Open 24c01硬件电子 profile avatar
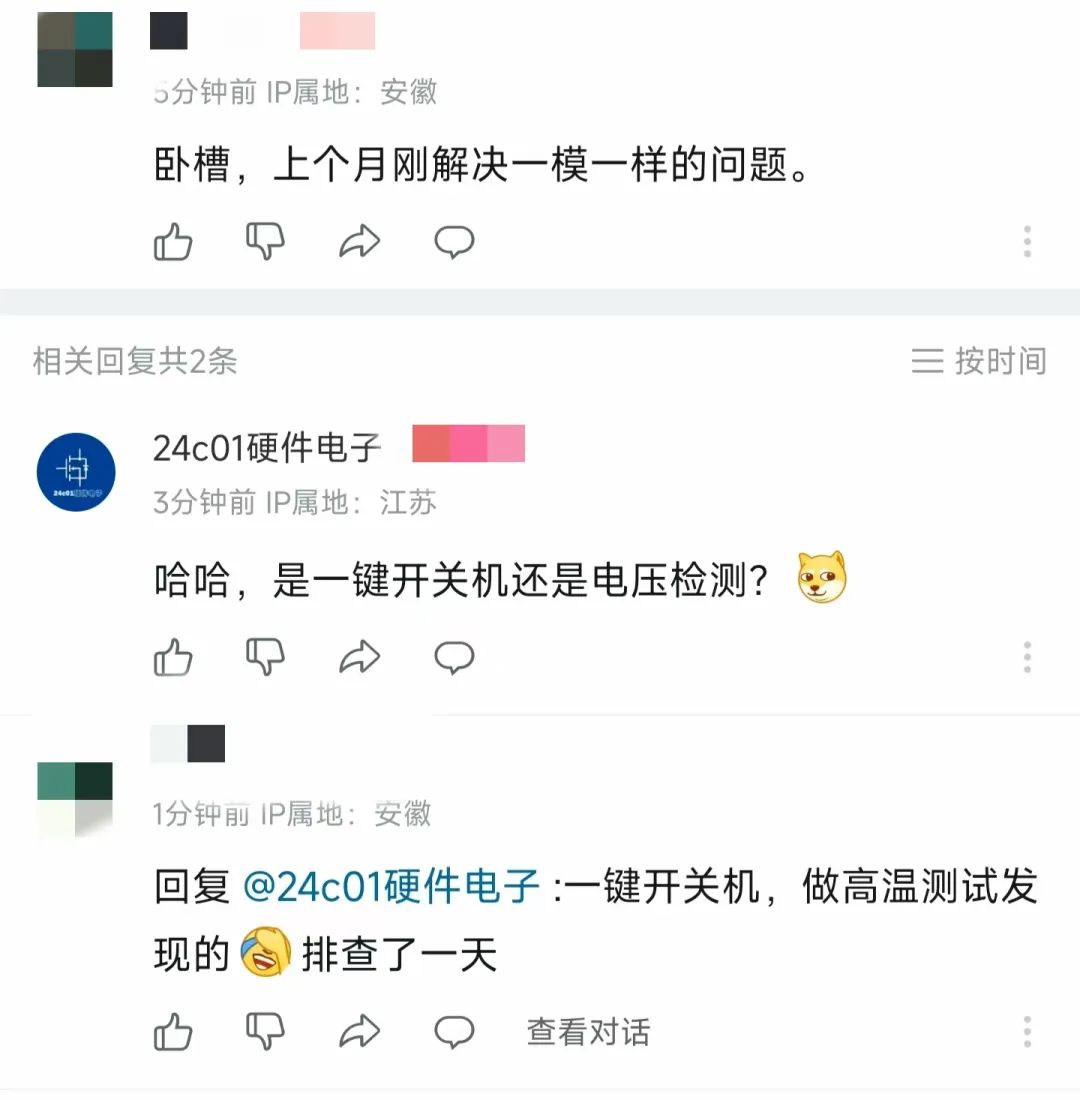This screenshot has height=1100, width=1080. coord(76,472)
